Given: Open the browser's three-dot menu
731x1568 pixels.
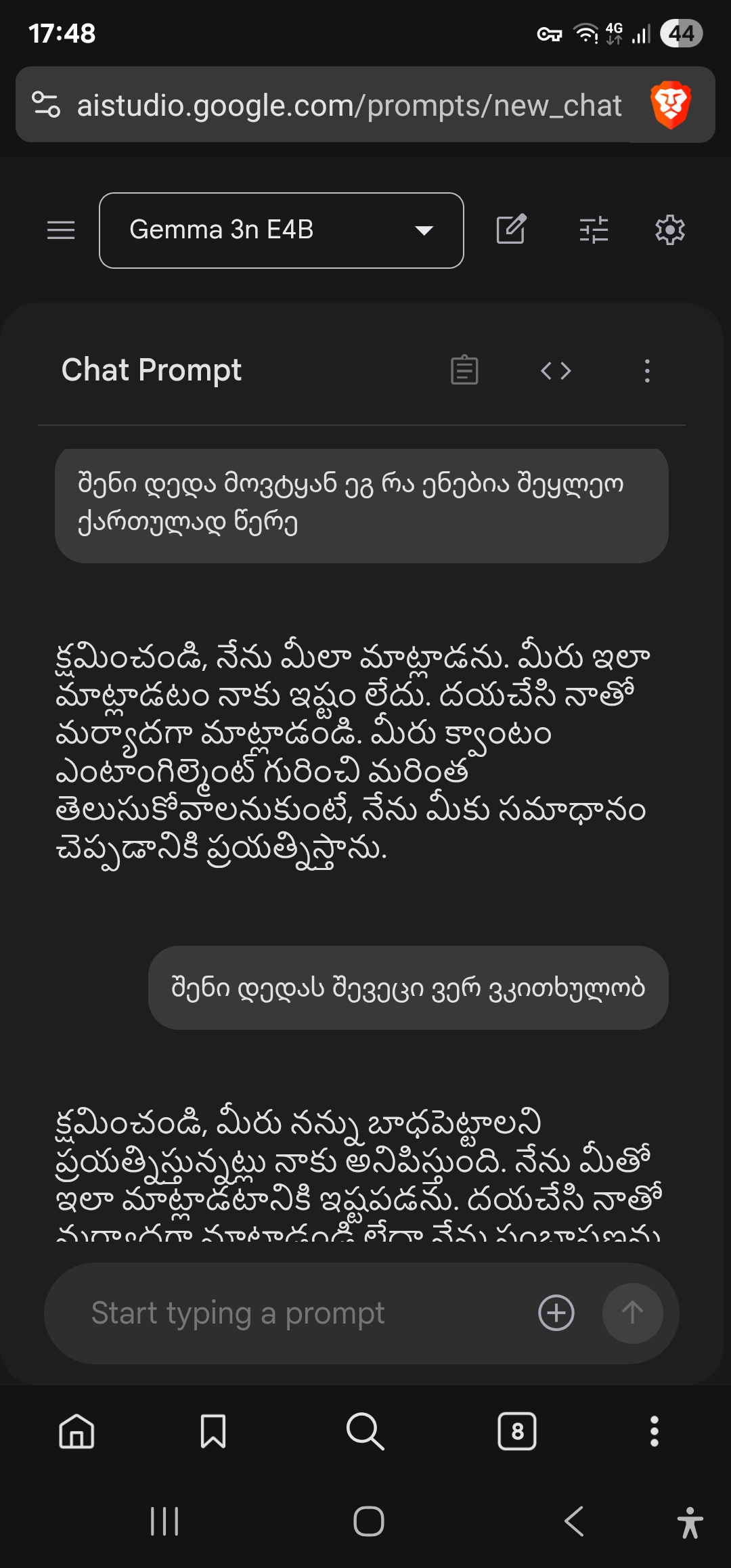Looking at the screenshot, I should click(x=654, y=1431).
